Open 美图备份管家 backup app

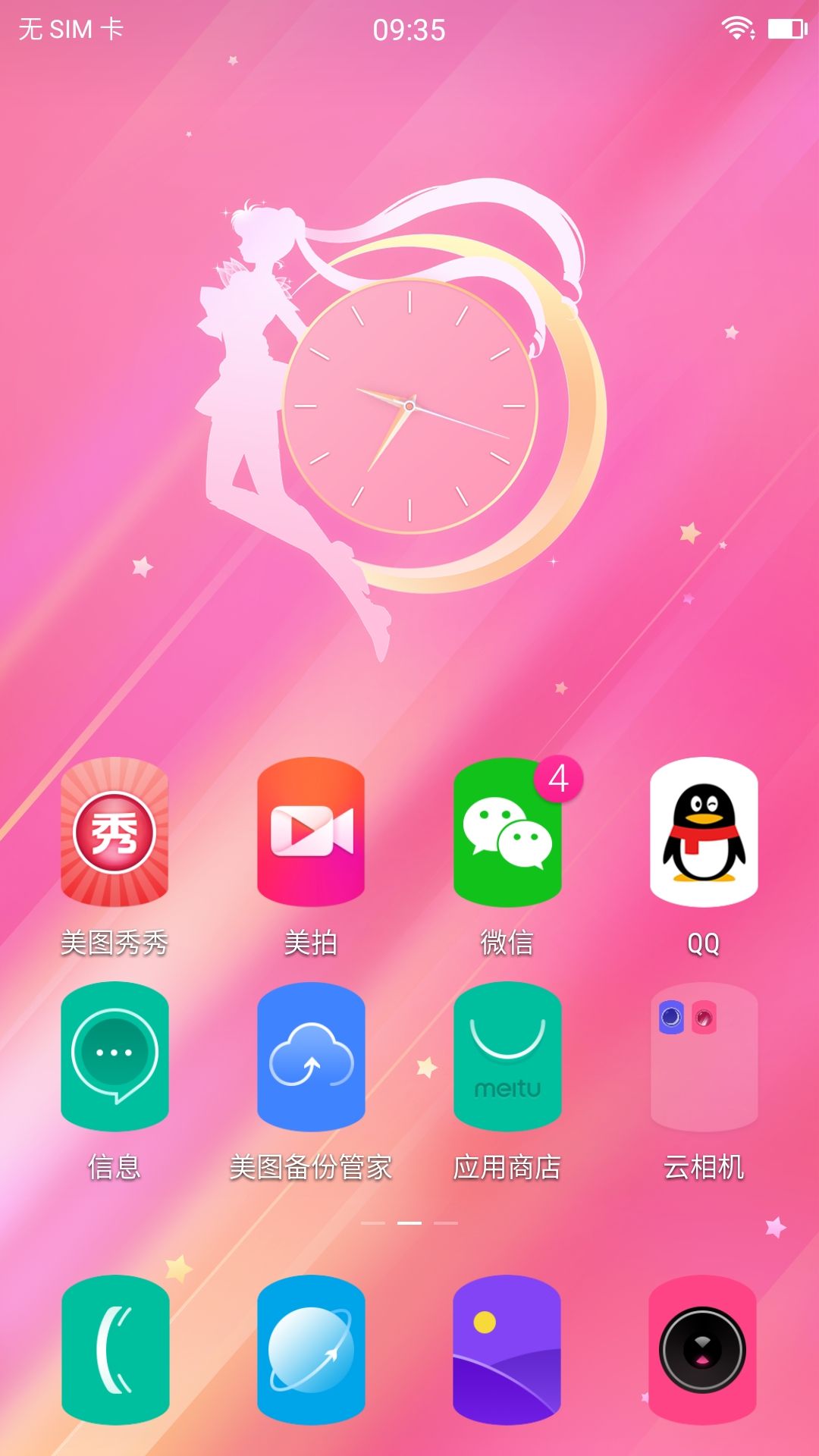pos(311,1056)
